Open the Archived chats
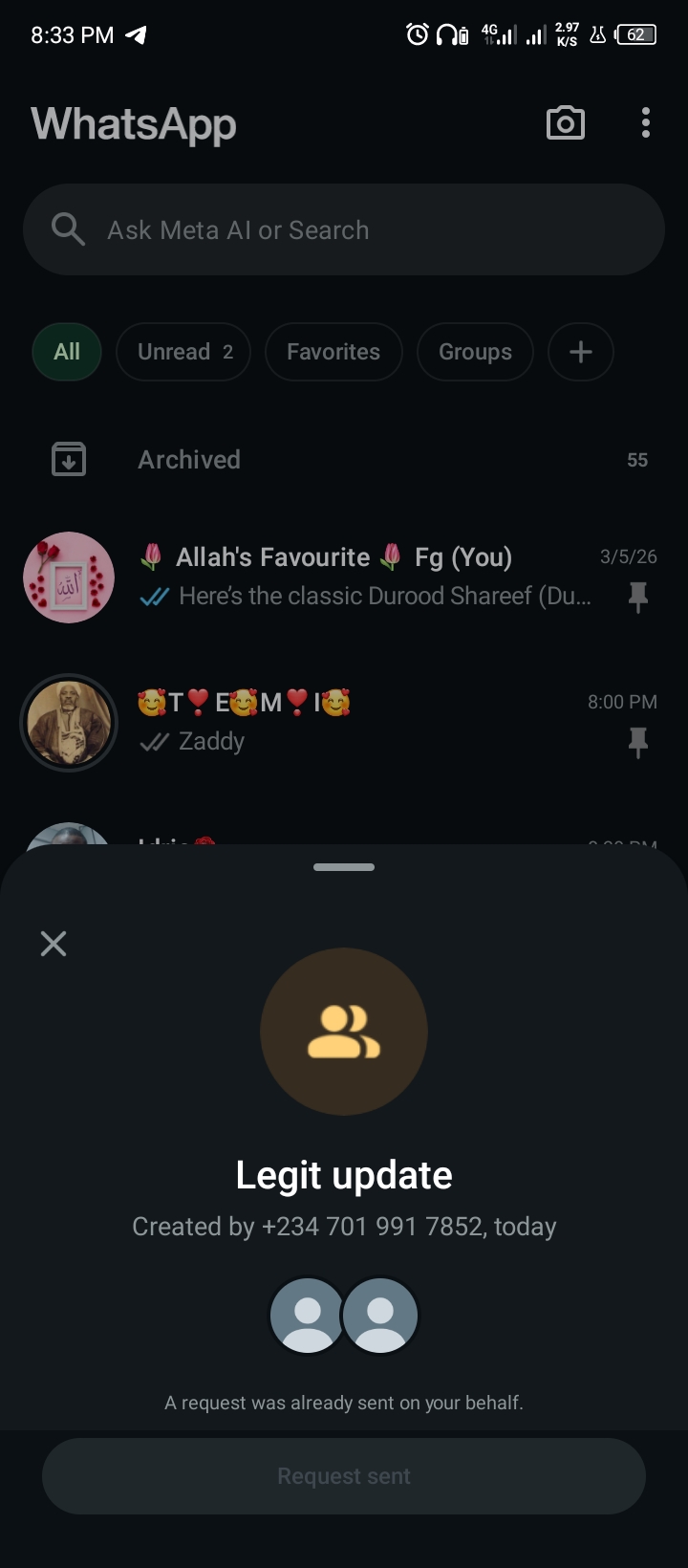 pos(344,460)
